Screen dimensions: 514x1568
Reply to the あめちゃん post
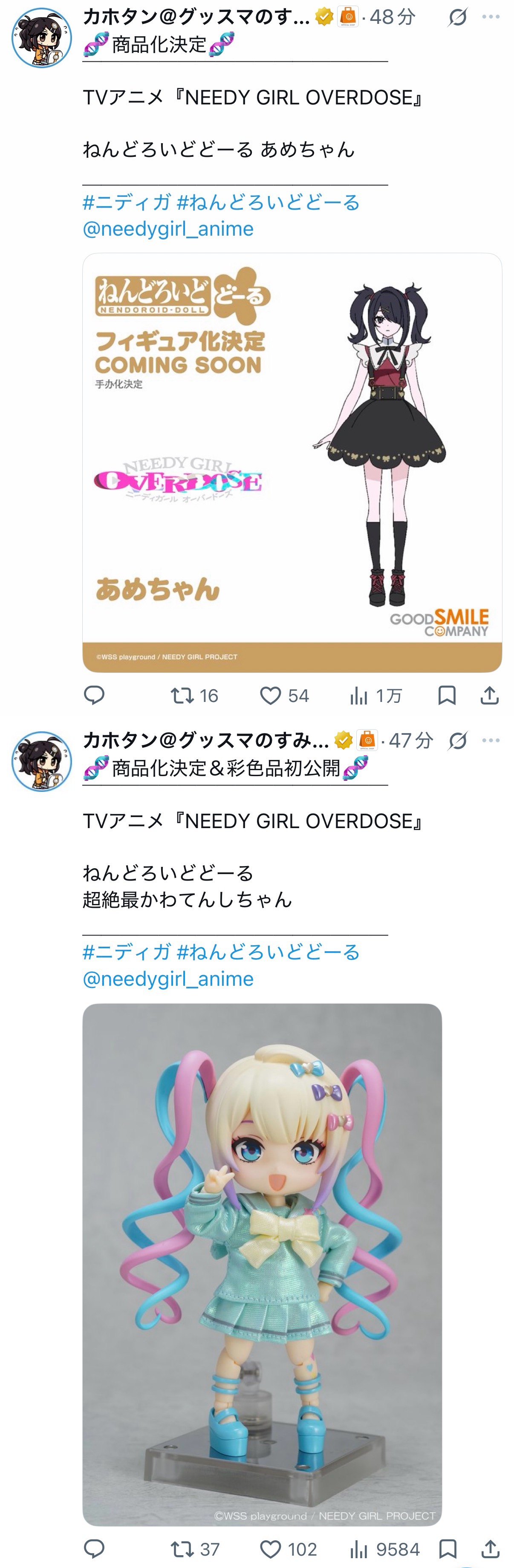[x=94, y=695]
